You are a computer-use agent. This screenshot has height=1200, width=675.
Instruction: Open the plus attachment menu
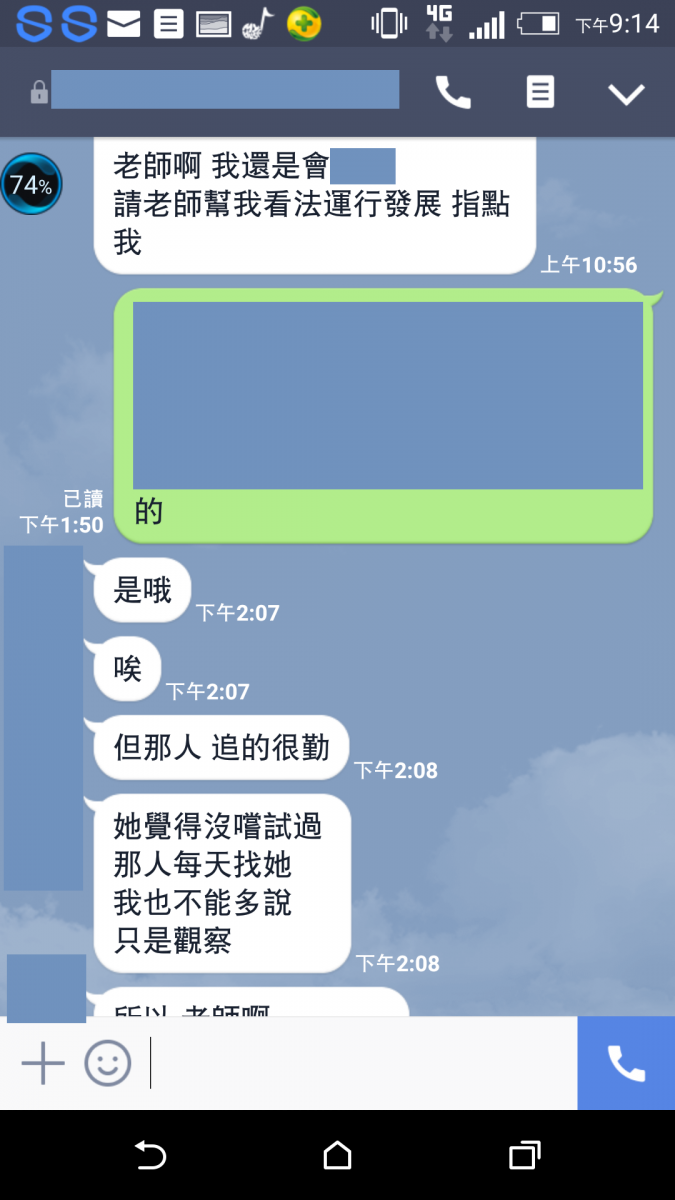tap(43, 1063)
